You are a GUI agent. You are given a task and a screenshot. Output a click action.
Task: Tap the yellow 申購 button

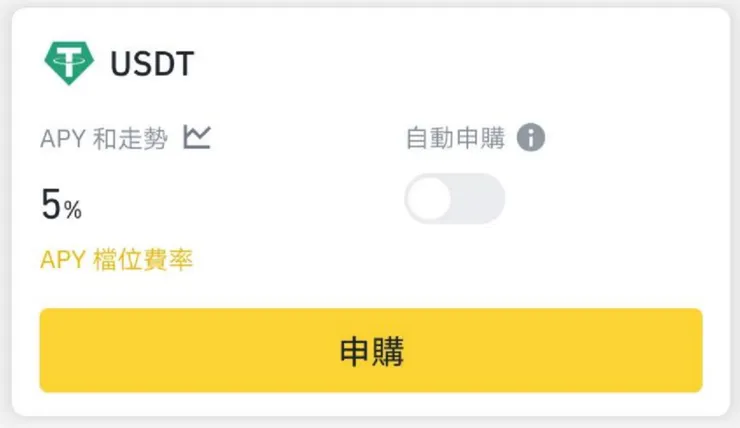click(370, 350)
